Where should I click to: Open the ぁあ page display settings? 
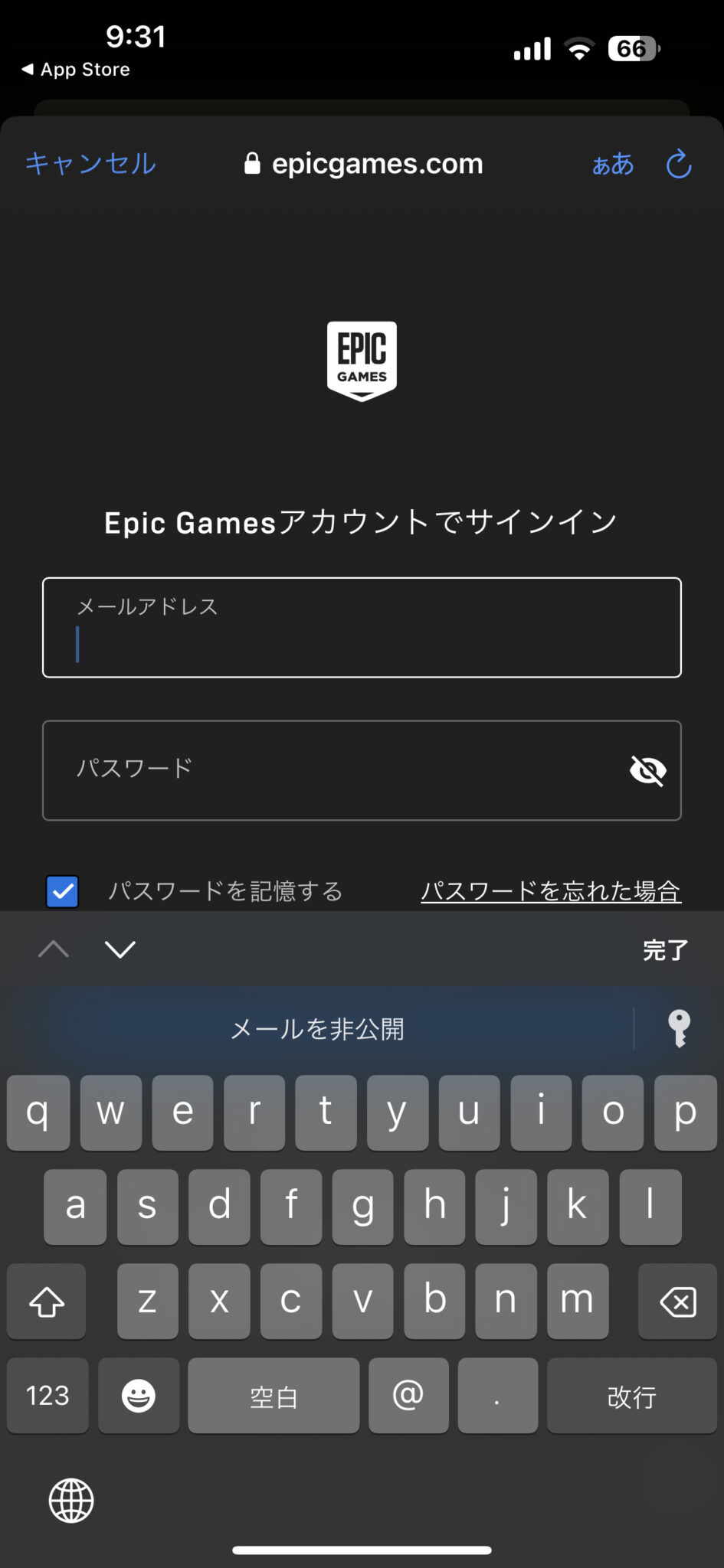pyautogui.click(x=612, y=164)
